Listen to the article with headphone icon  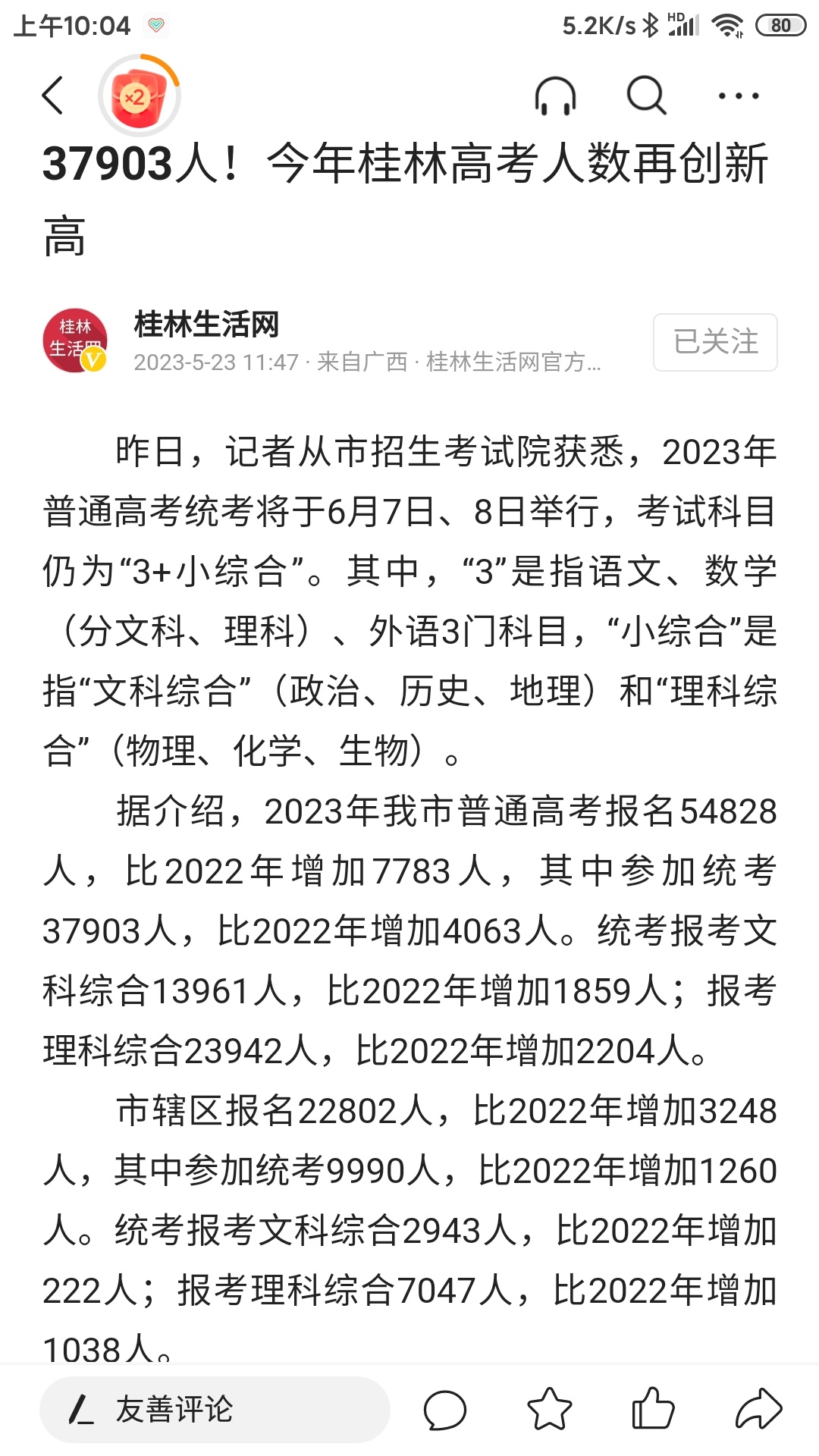click(555, 96)
